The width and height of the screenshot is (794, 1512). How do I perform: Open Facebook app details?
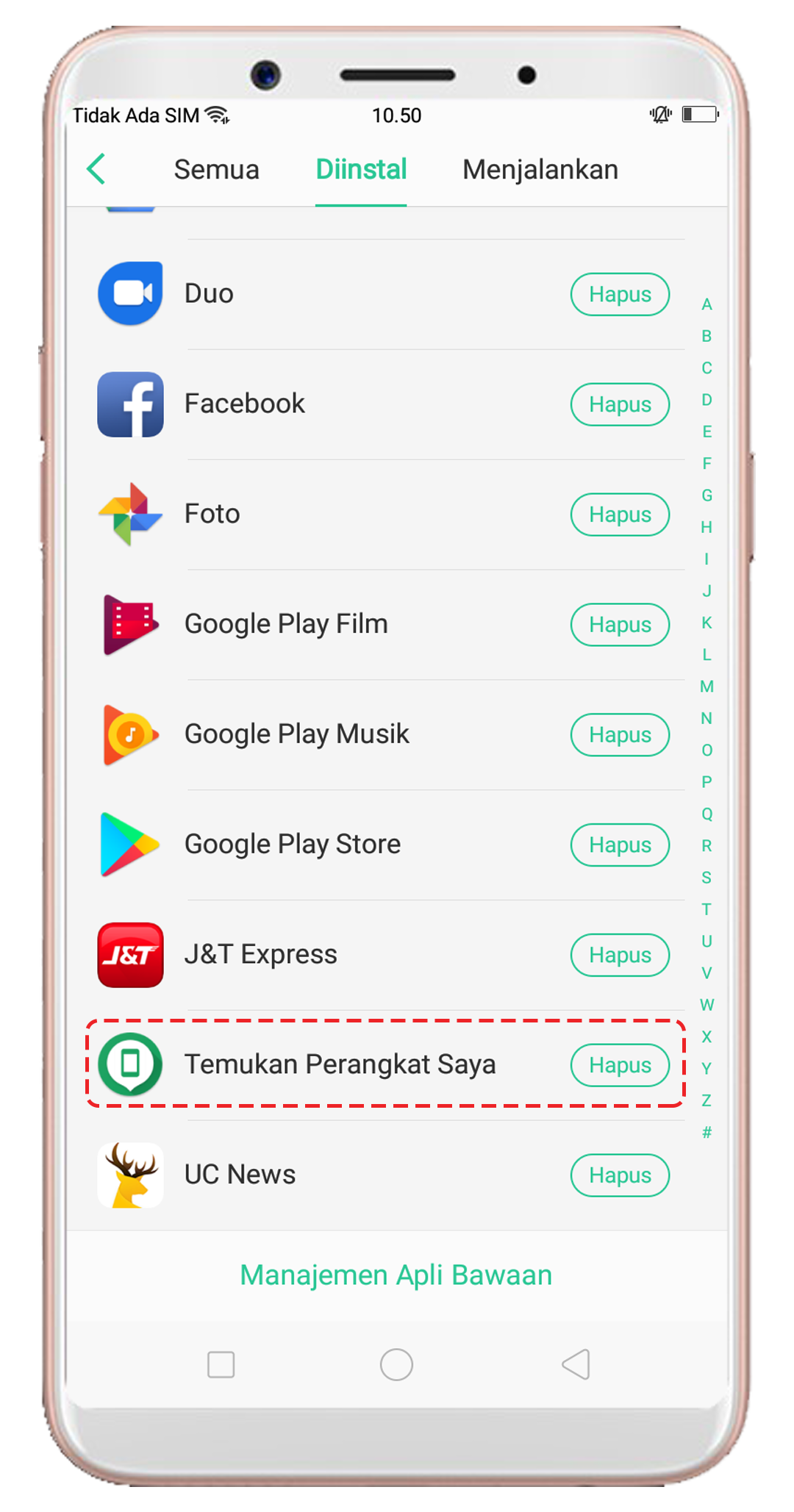click(x=244, y=404)
